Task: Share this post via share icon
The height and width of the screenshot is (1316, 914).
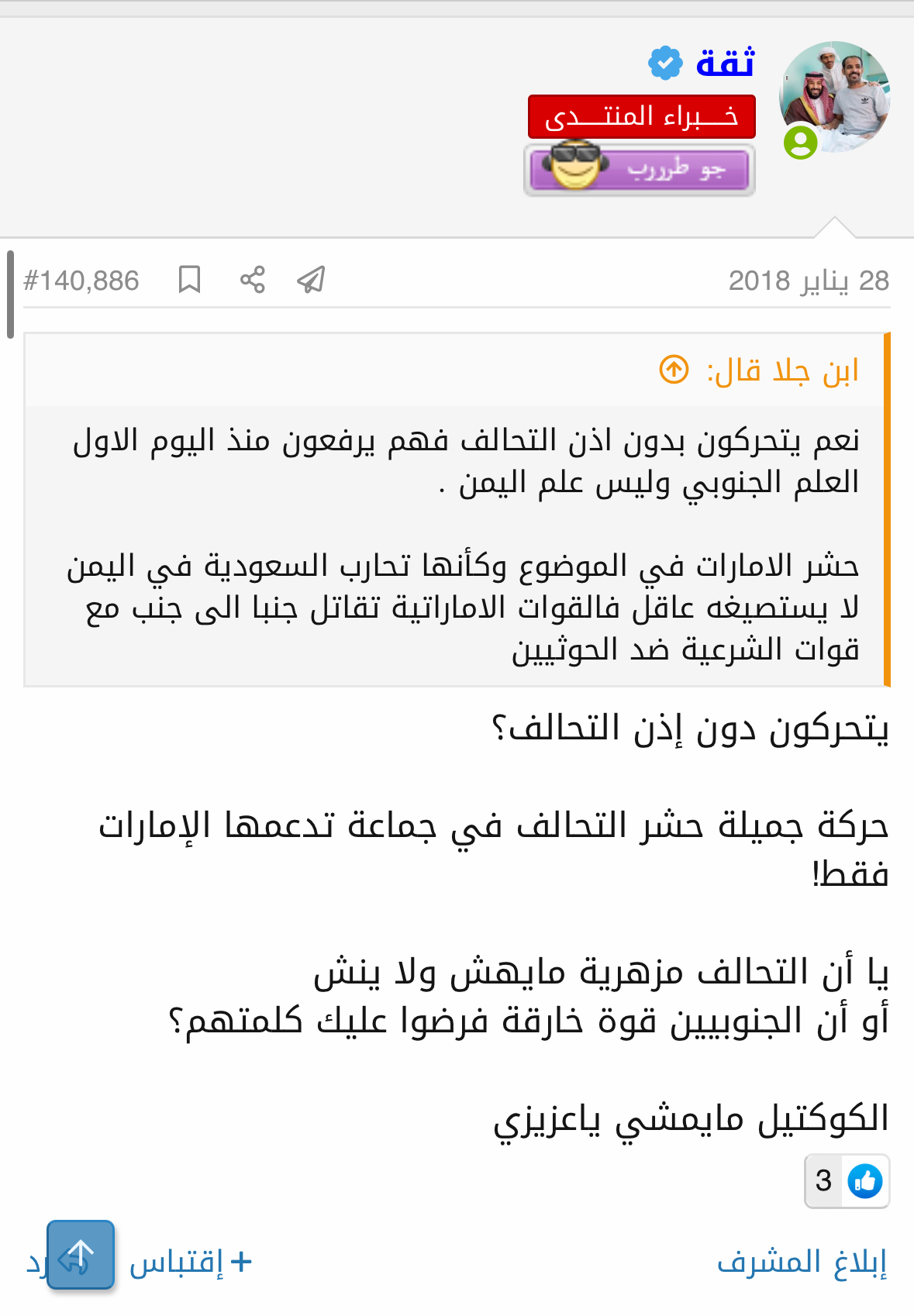Action: click(252, 280)
